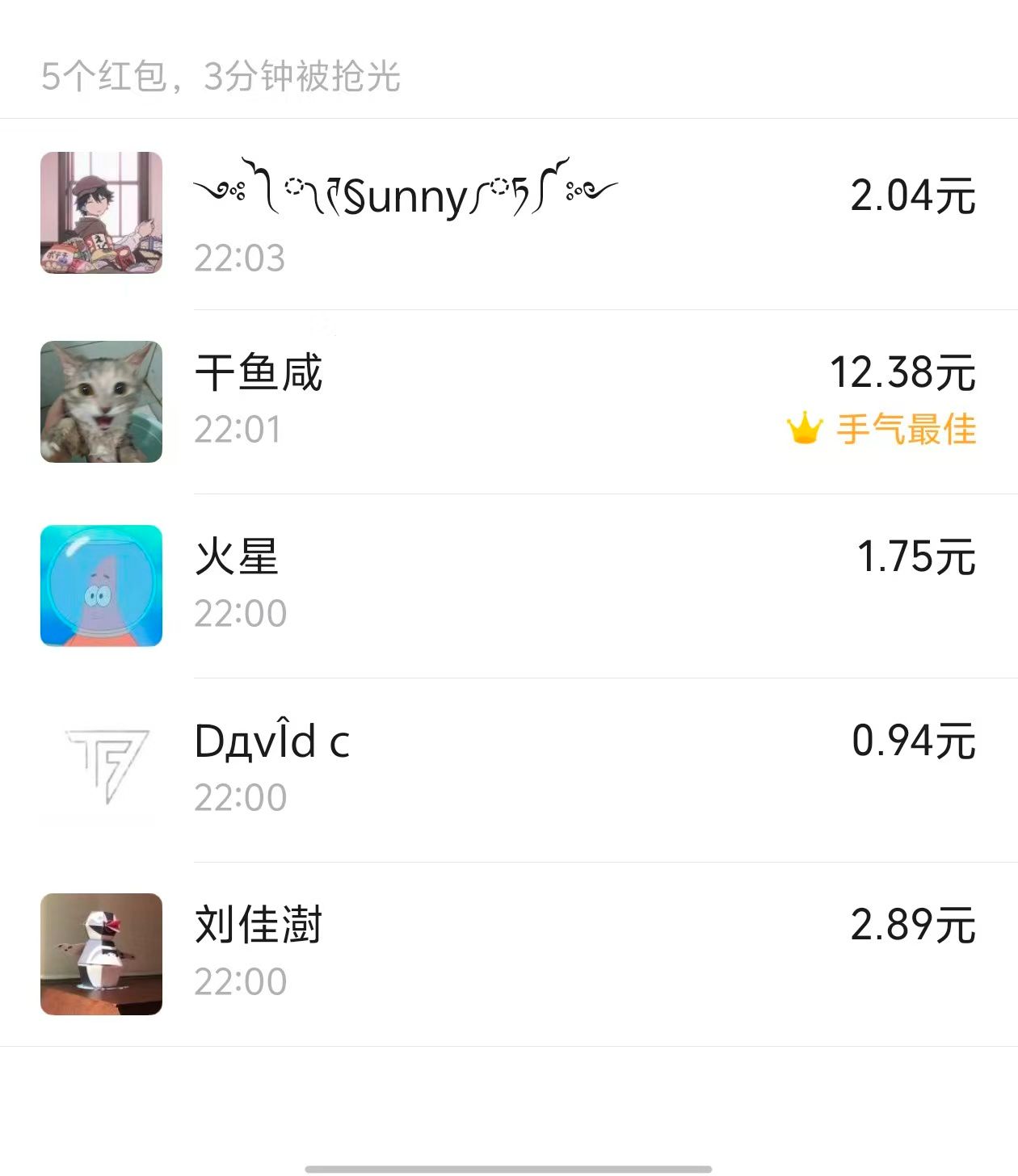
Task: Select the 手气最佳 badge label
Action: click(905, 431)
